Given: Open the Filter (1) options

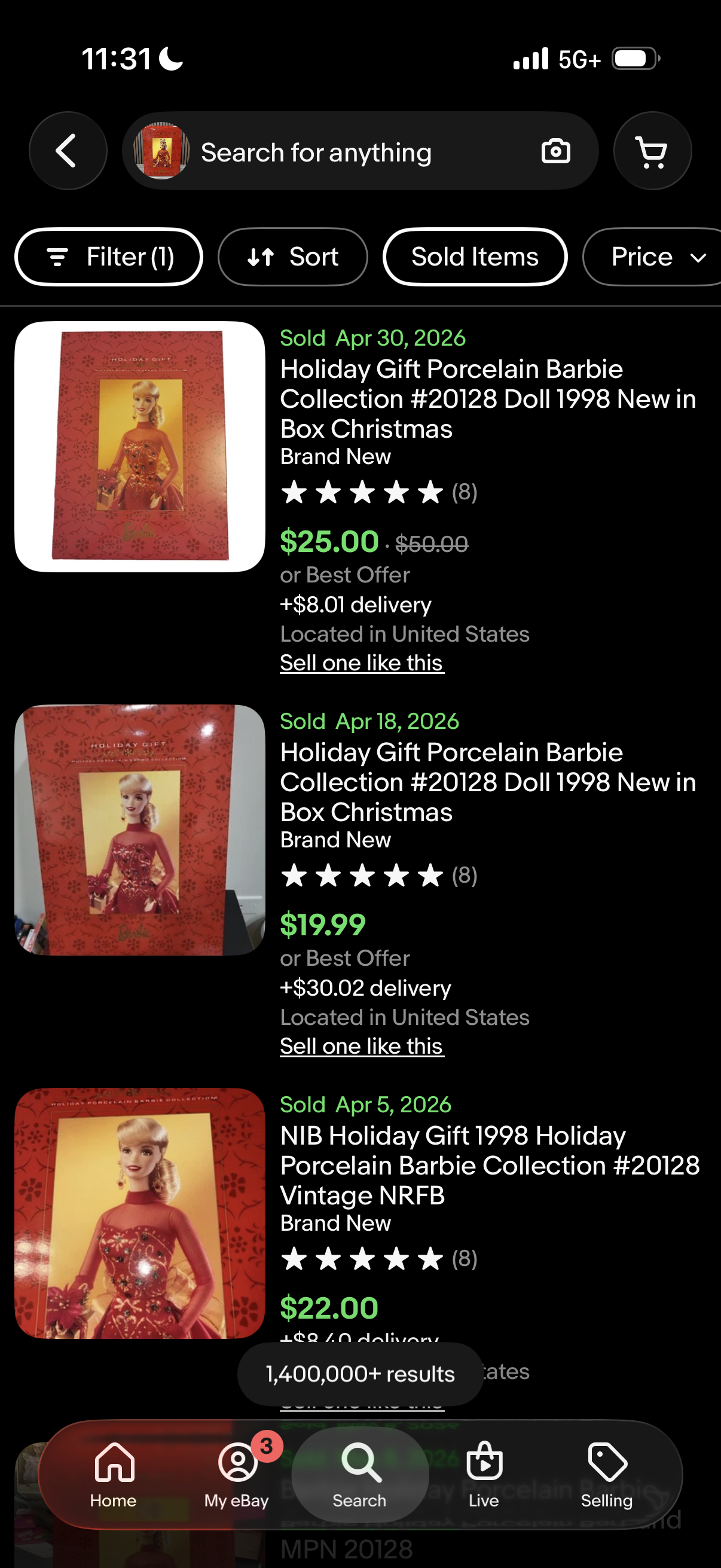Looking at the screenshot, I should (108, 257).
